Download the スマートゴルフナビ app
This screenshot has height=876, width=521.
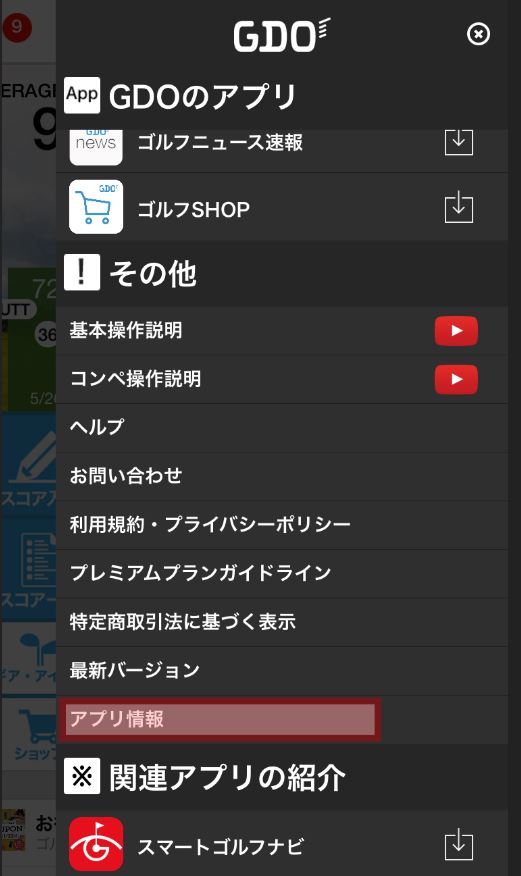(458, 845)
